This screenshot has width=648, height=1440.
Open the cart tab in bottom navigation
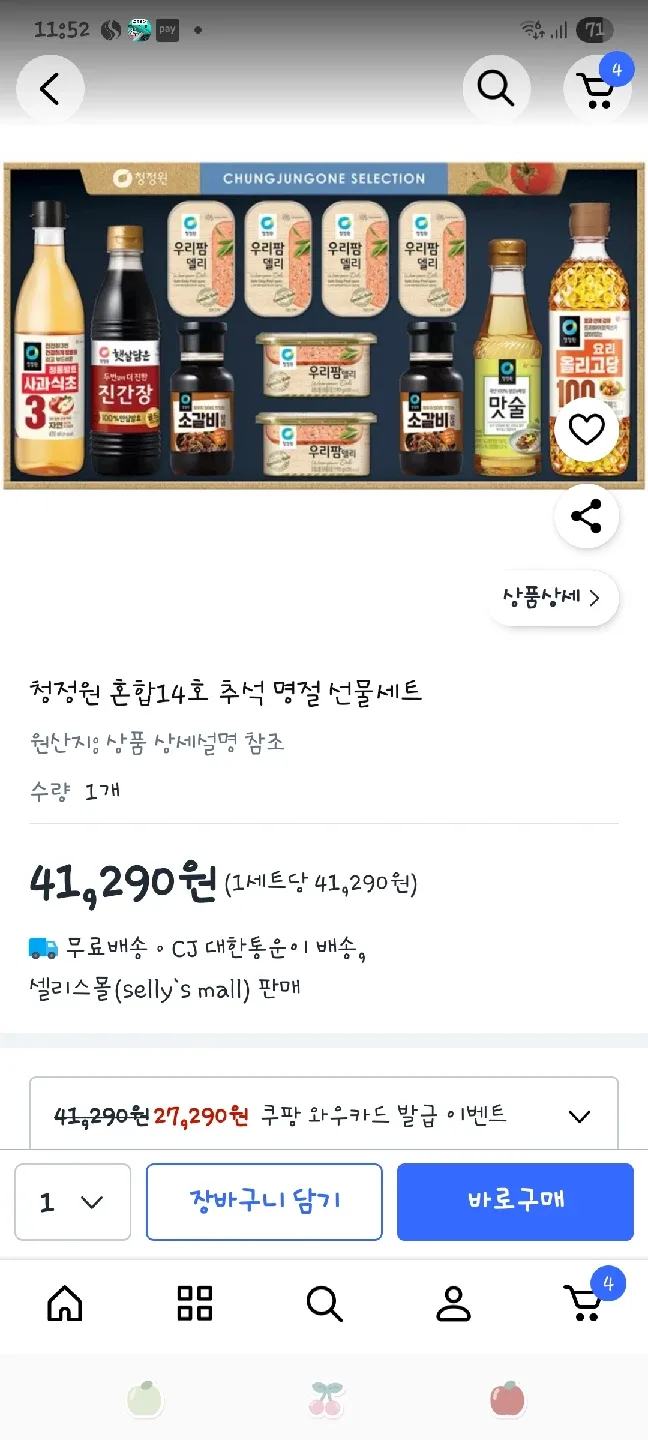pyautogui.click(x=585, y=1303)
